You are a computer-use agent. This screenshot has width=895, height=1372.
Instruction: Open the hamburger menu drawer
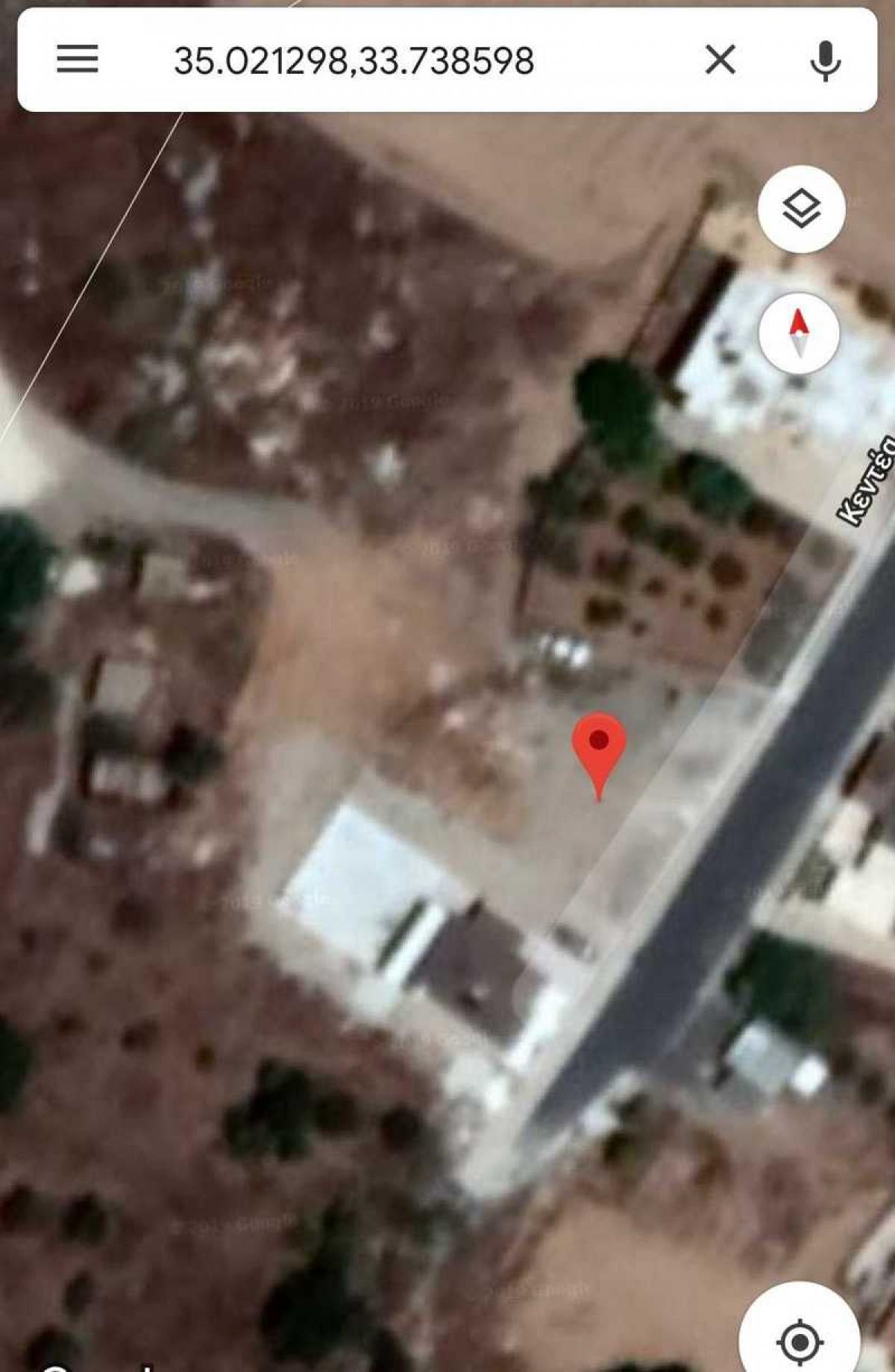(x=78, y=59)
